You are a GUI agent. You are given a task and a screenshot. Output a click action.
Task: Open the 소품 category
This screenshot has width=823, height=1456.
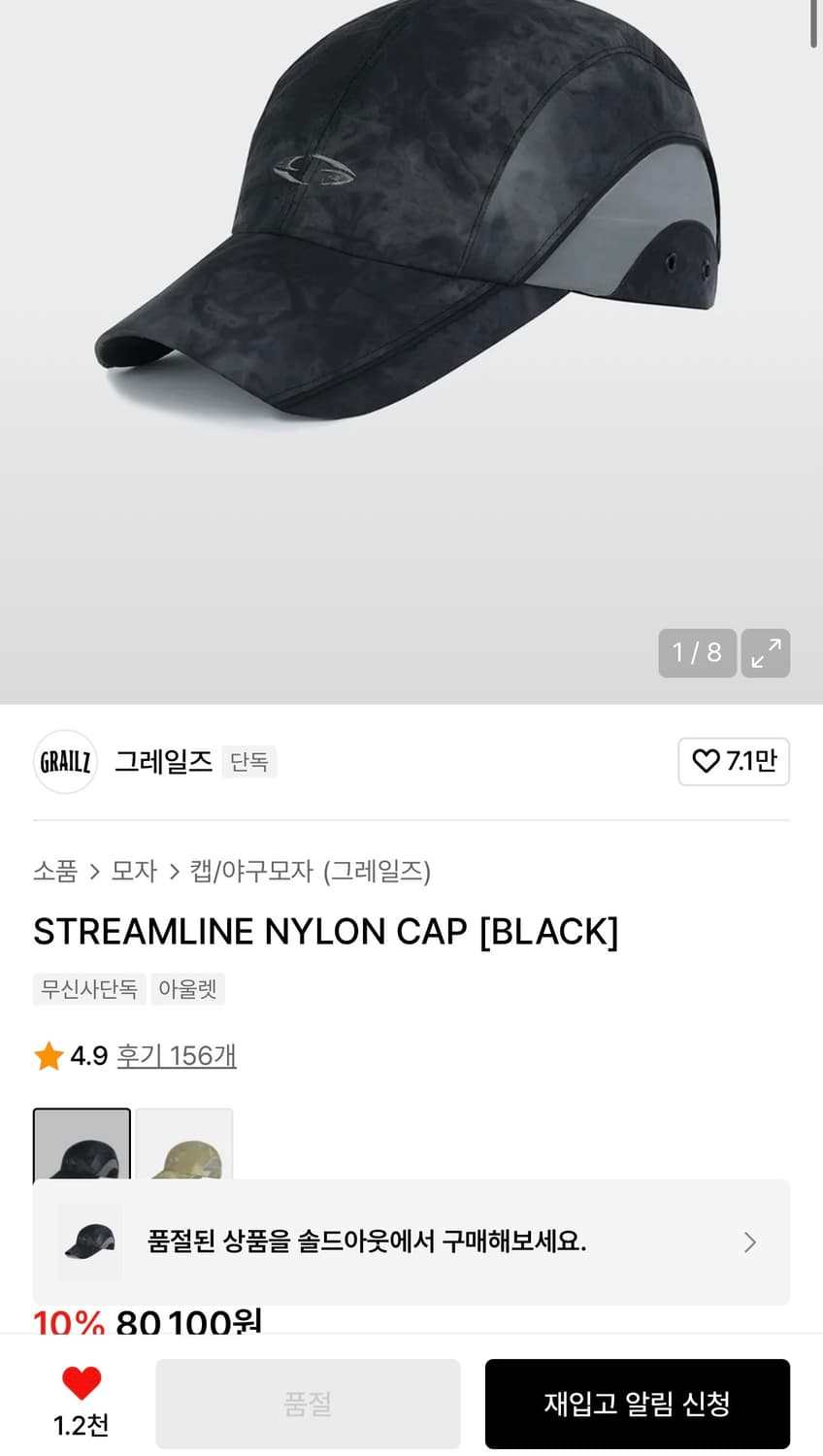[55, 872]
